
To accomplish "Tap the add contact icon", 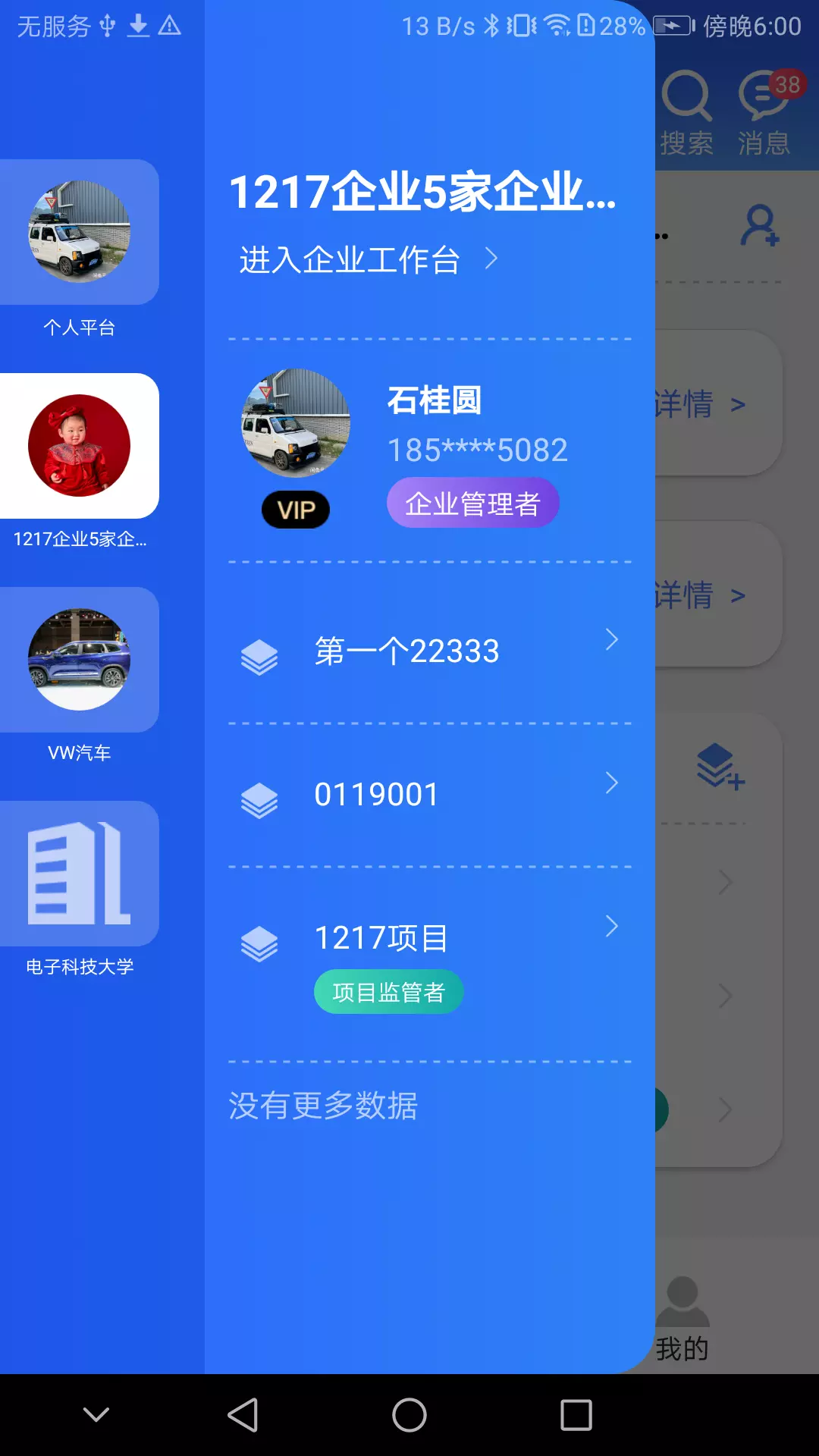I will [x=760, y=226].
